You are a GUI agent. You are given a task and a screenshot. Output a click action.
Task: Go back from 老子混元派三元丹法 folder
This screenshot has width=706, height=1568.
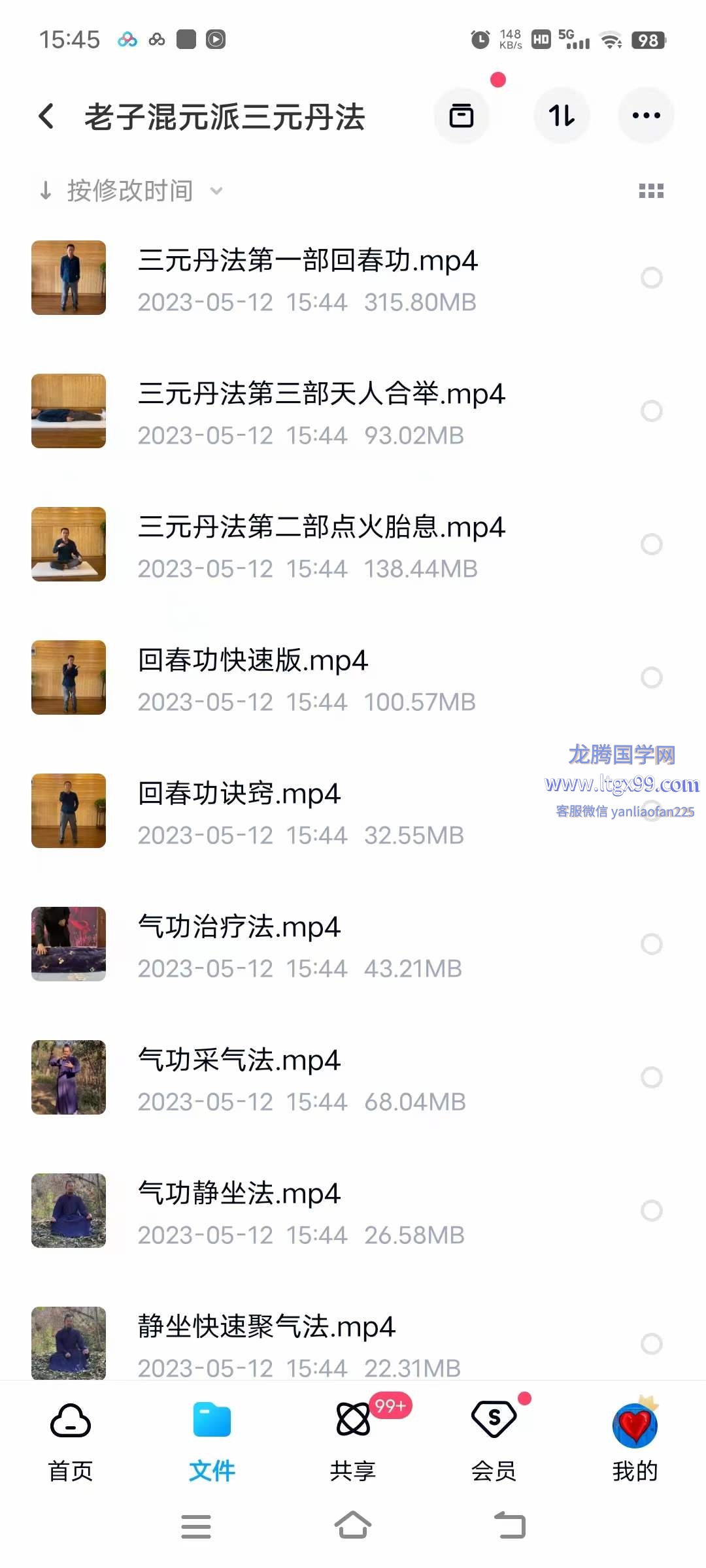(46, 116)
